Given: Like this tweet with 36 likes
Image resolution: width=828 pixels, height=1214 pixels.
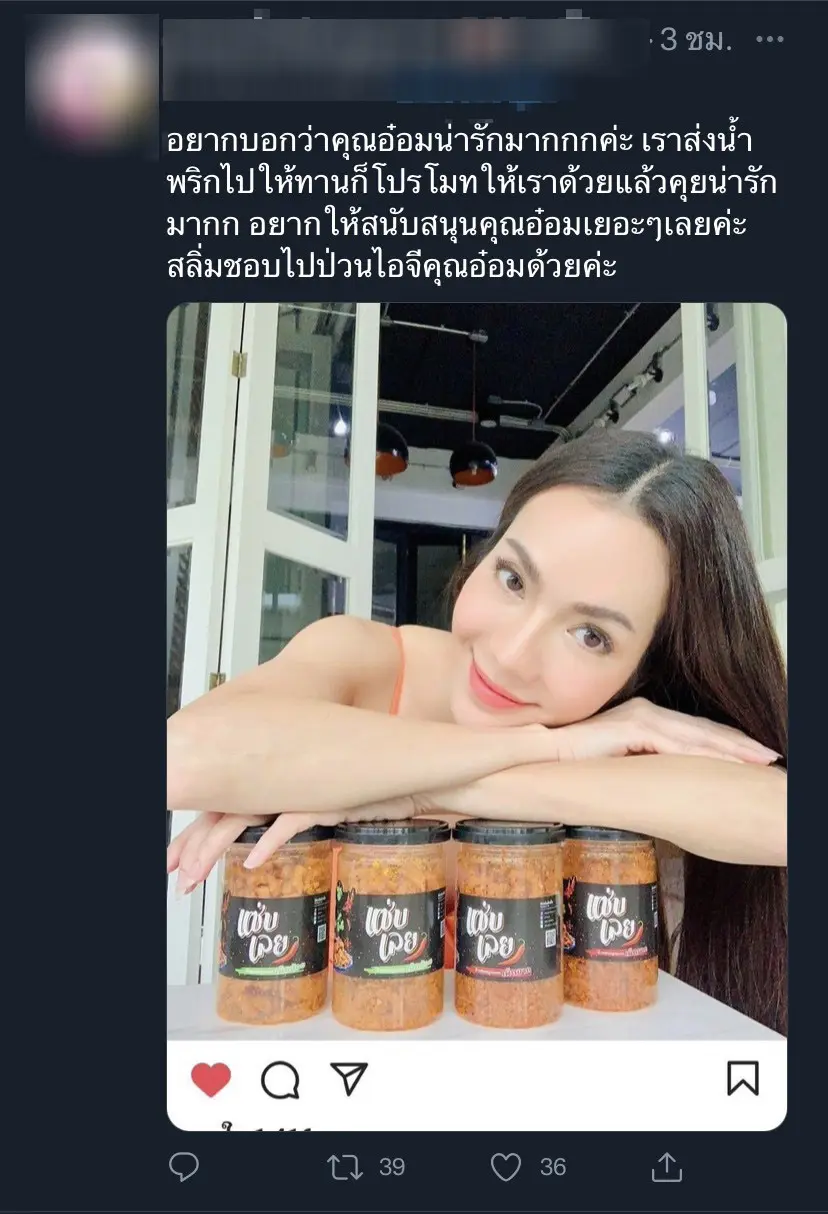Looking at the screenshot, I should (507, 1166).
